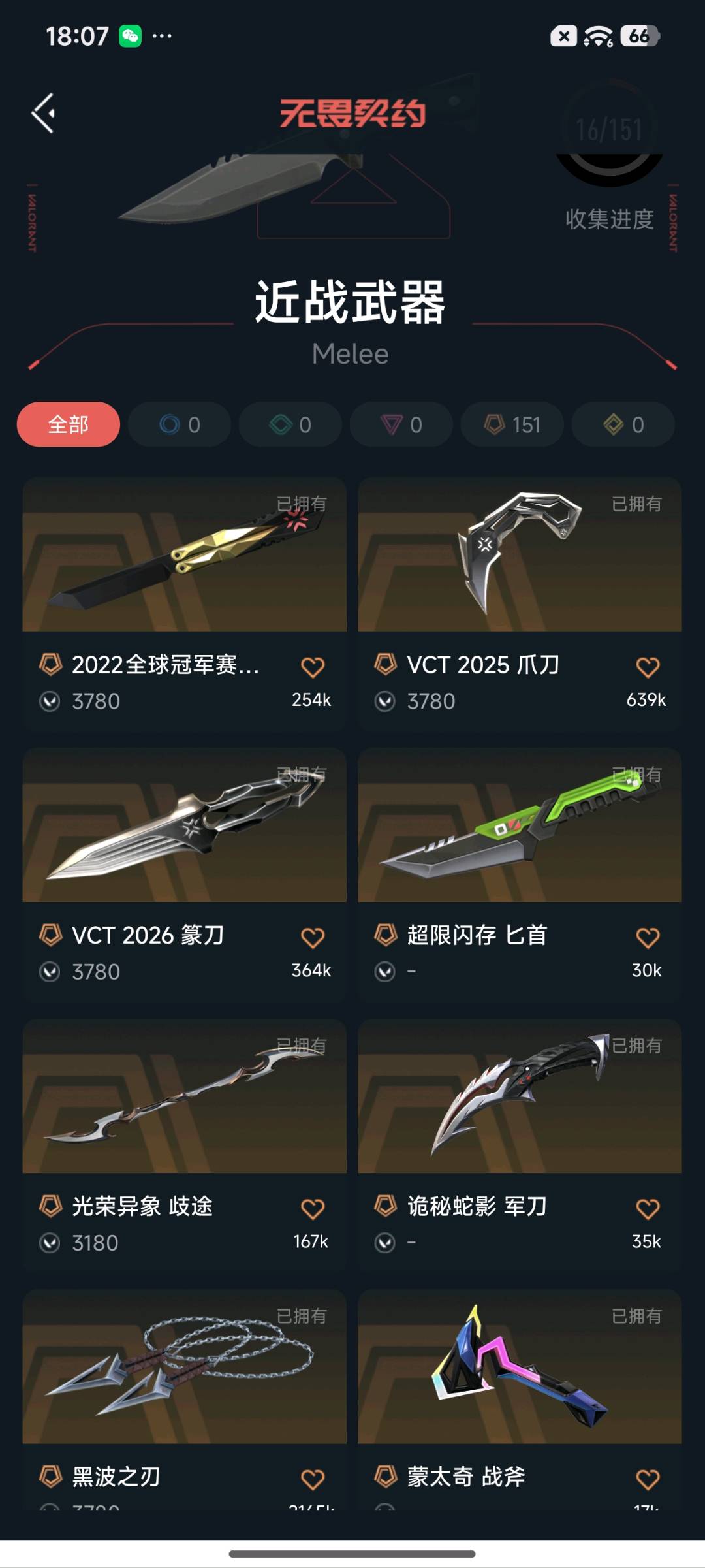Like the VCT 2026 篆刀 skin
The image size is (705, 1568).
313,938
